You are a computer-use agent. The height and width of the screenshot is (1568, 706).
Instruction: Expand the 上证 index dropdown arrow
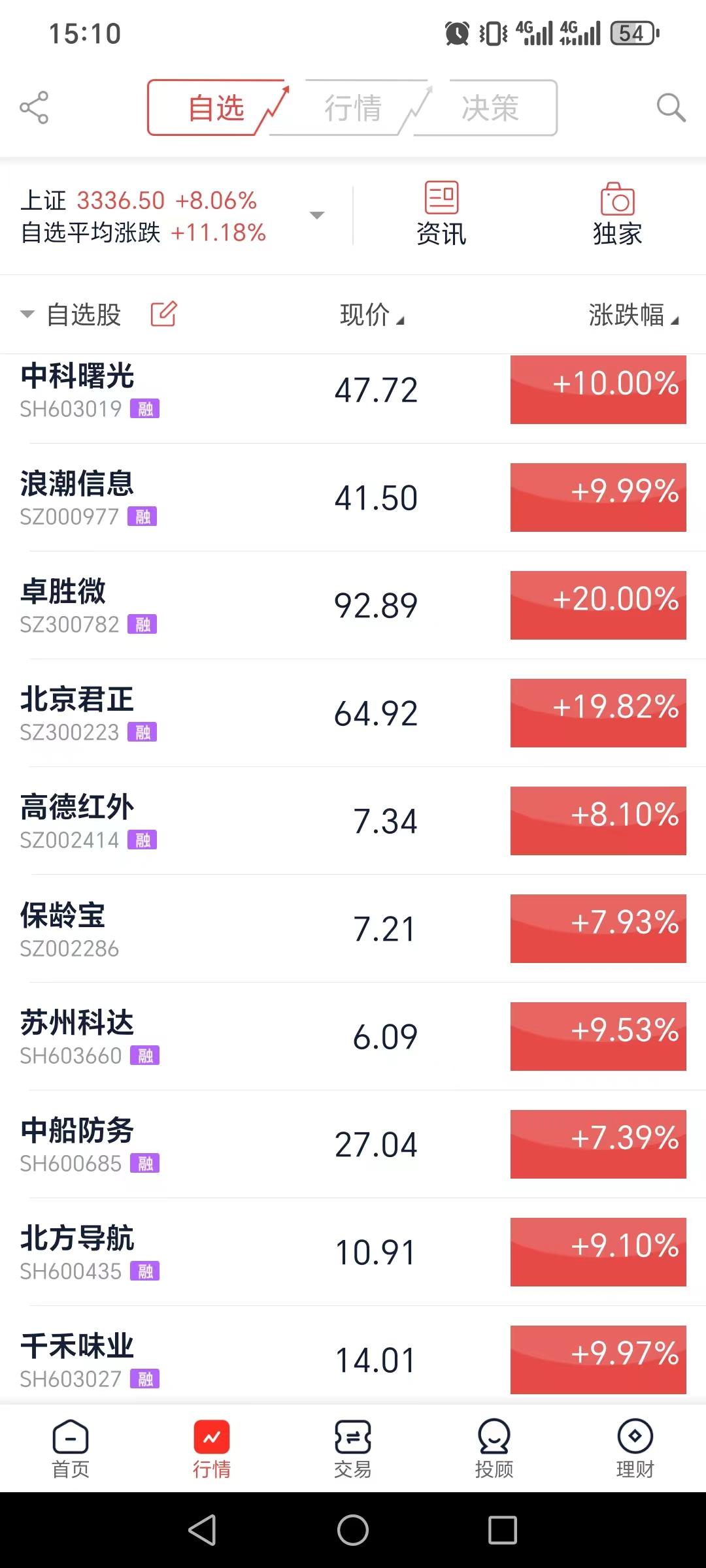coord(317,216)
